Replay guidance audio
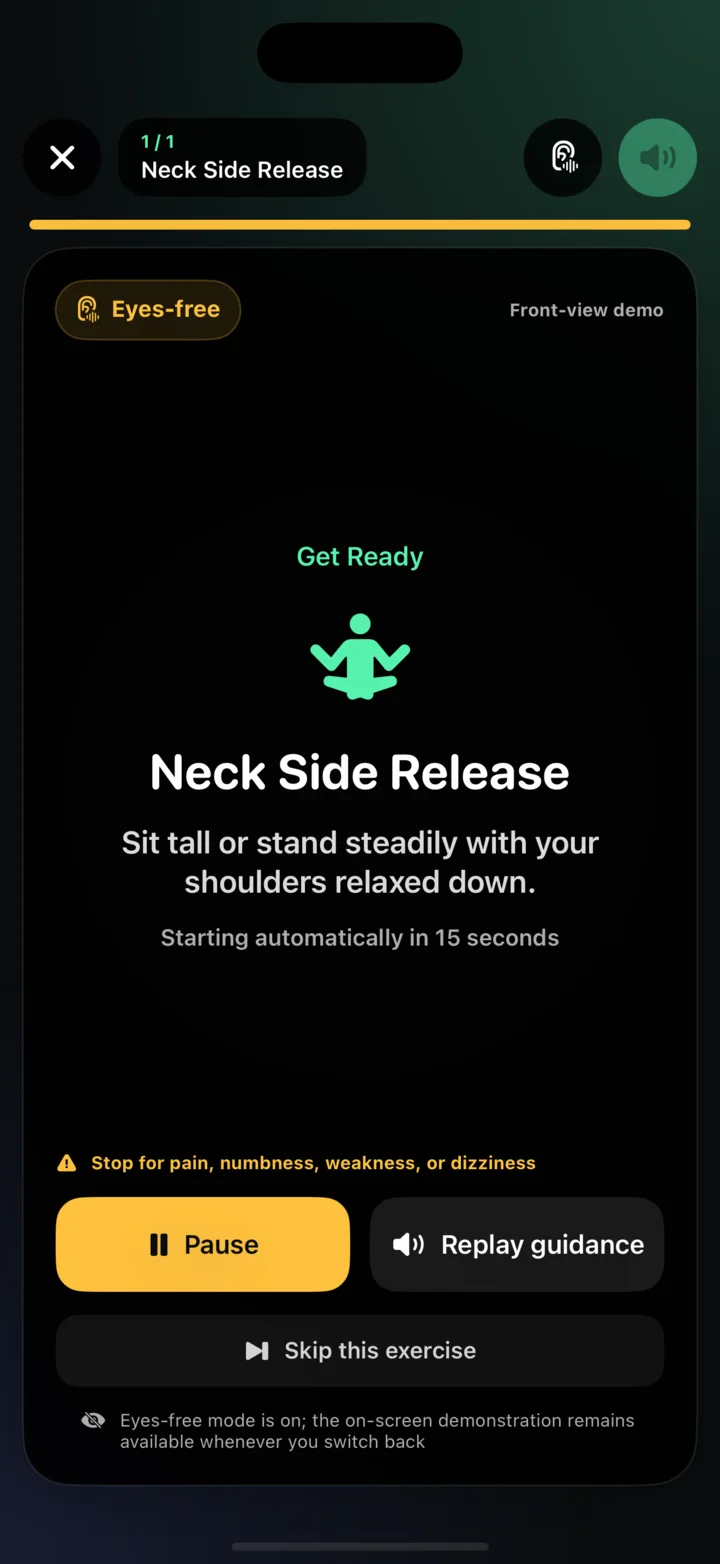720x1564 pixels. click(517, 1244)
